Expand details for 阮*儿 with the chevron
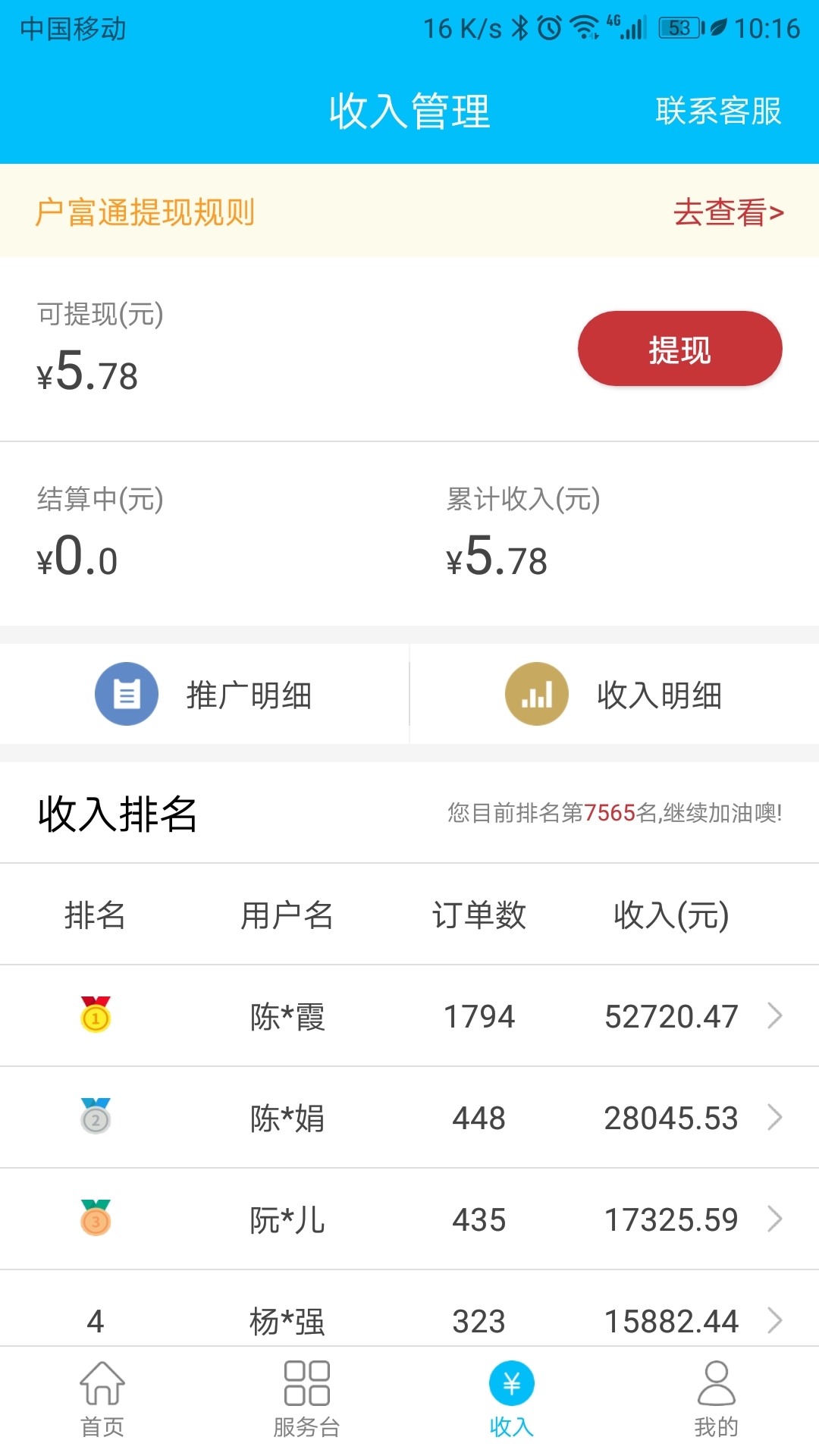This screenshot has height=1456, width=819. click(x=776, y=1218)
